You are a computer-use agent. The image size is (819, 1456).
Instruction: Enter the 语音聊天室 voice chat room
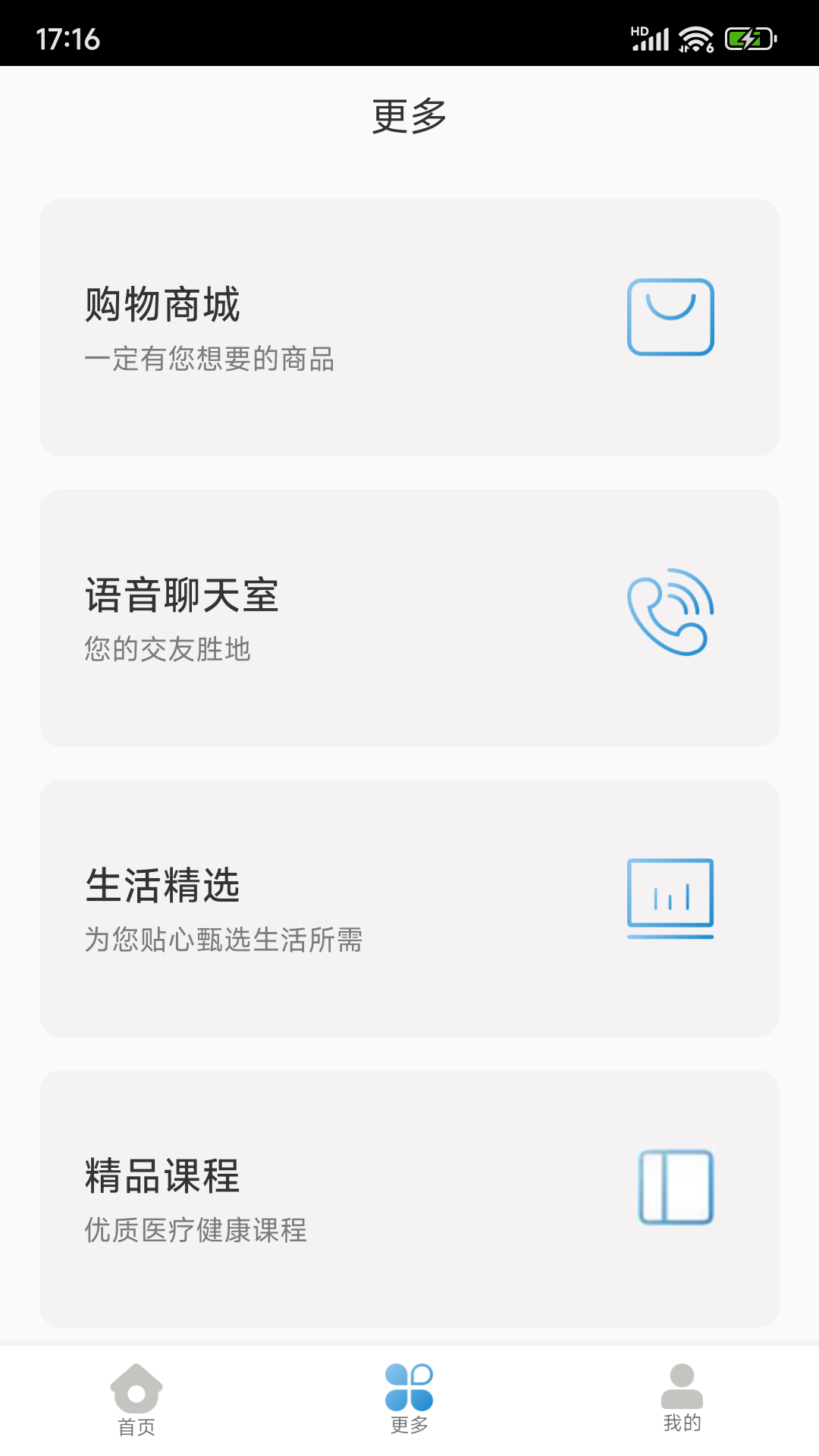pos(409,618)
